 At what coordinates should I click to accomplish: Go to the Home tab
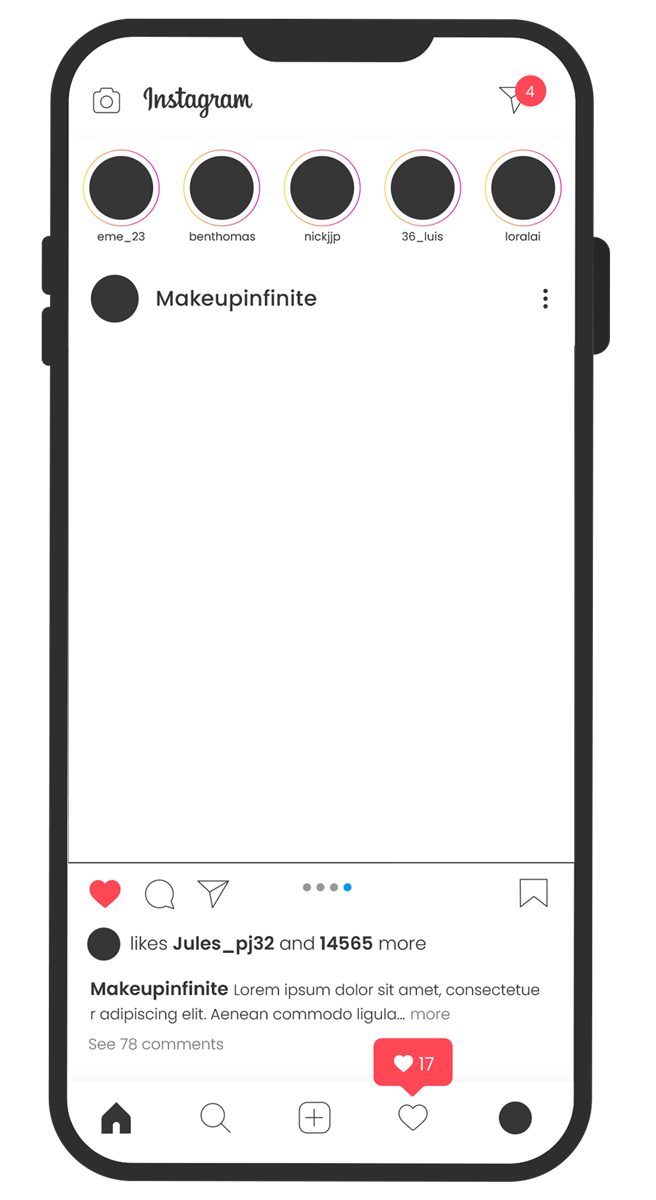pyautogui.click(x=116, y=1117)
